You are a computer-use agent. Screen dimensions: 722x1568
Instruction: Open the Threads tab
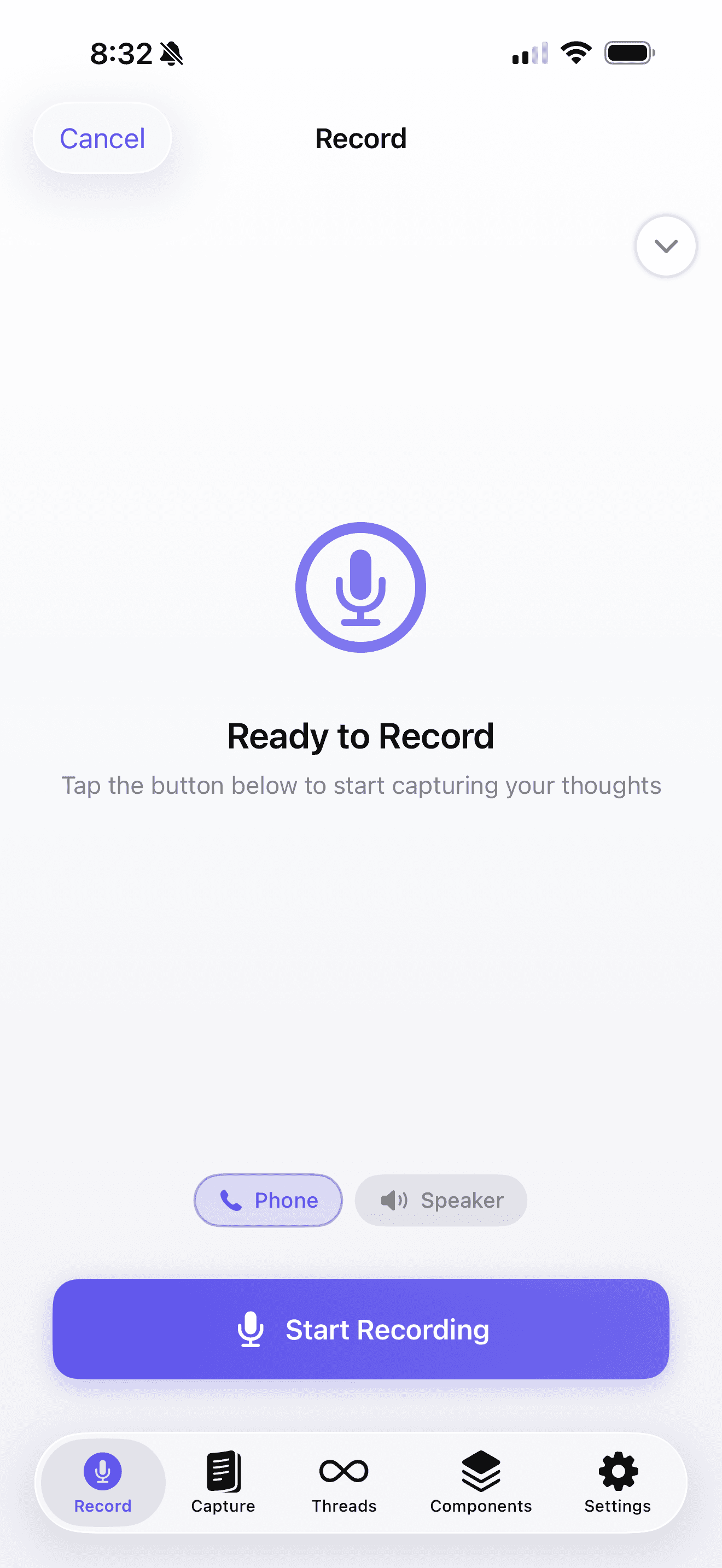[344, 1482]
